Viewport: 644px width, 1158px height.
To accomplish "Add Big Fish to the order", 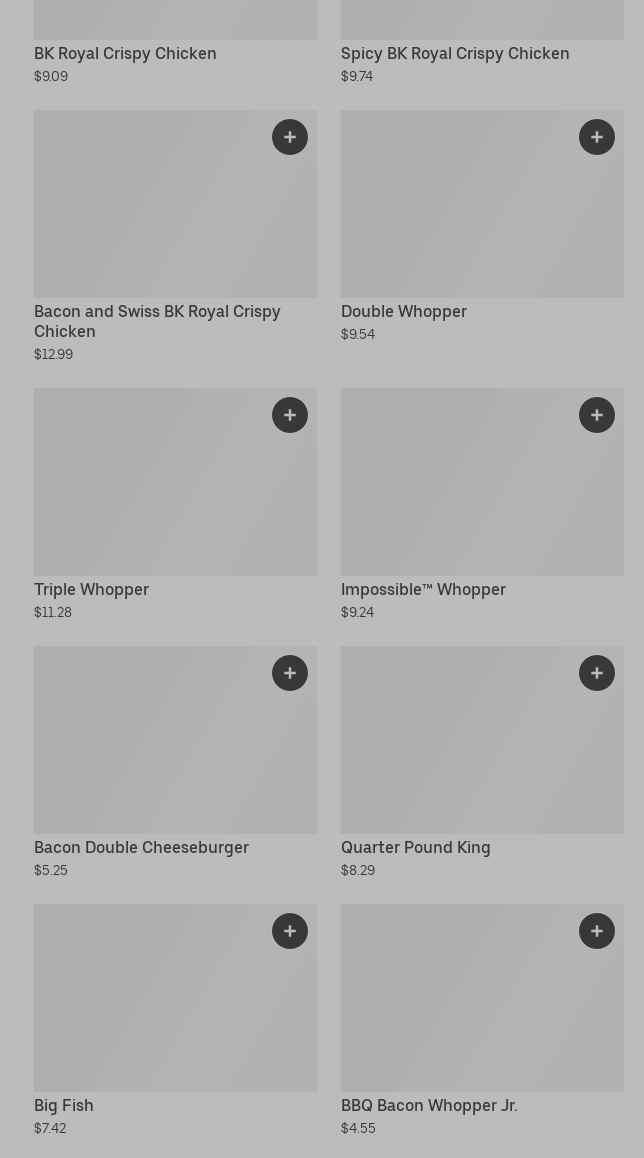I will [290, 931].
